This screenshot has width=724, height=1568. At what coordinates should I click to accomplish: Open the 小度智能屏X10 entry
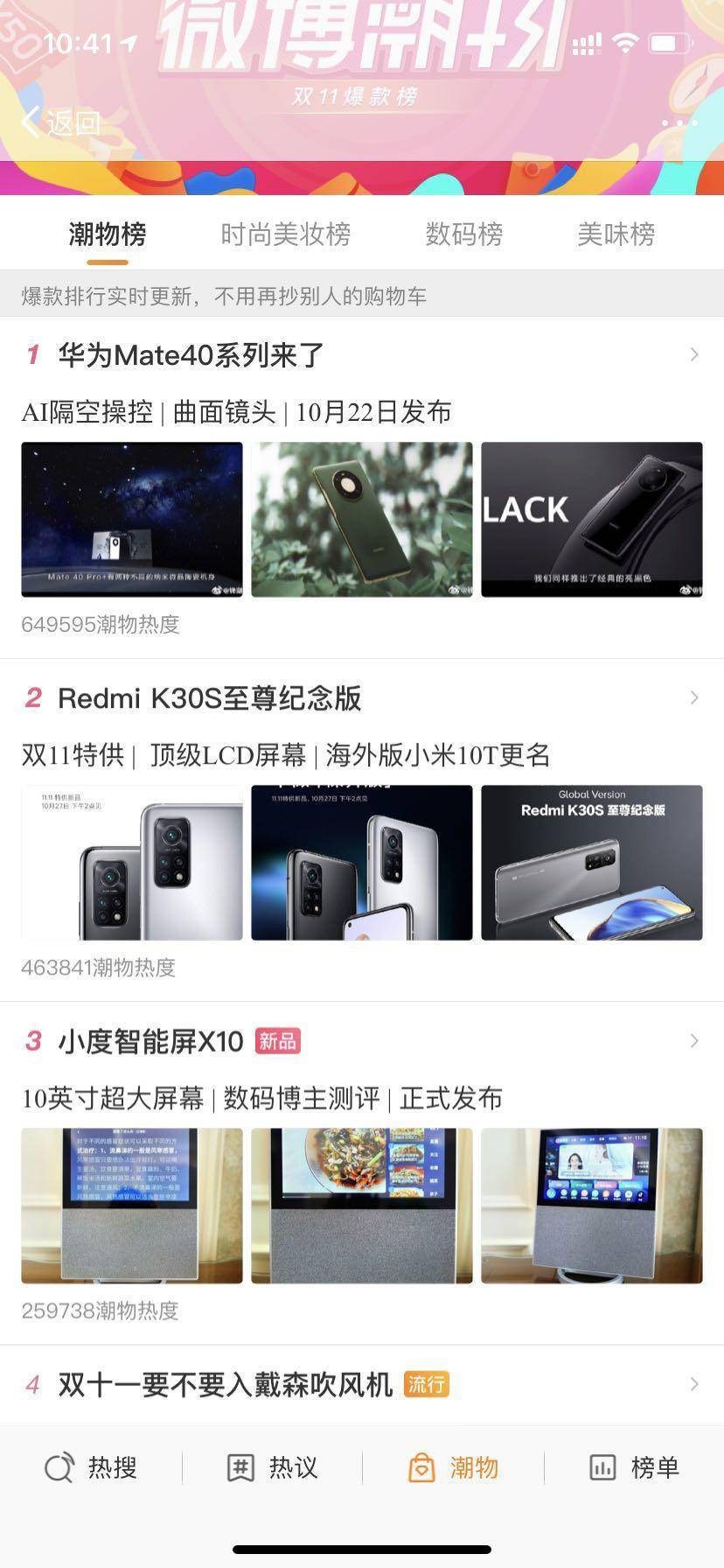point(150,1041)
